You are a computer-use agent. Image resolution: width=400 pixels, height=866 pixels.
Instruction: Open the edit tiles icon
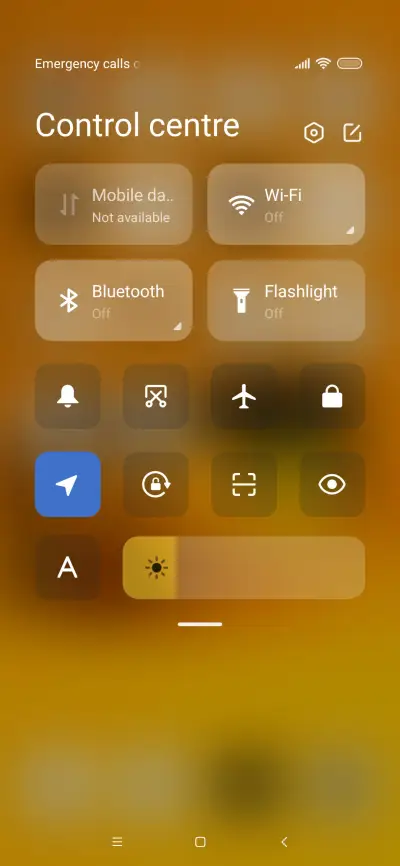click(352, 133)
